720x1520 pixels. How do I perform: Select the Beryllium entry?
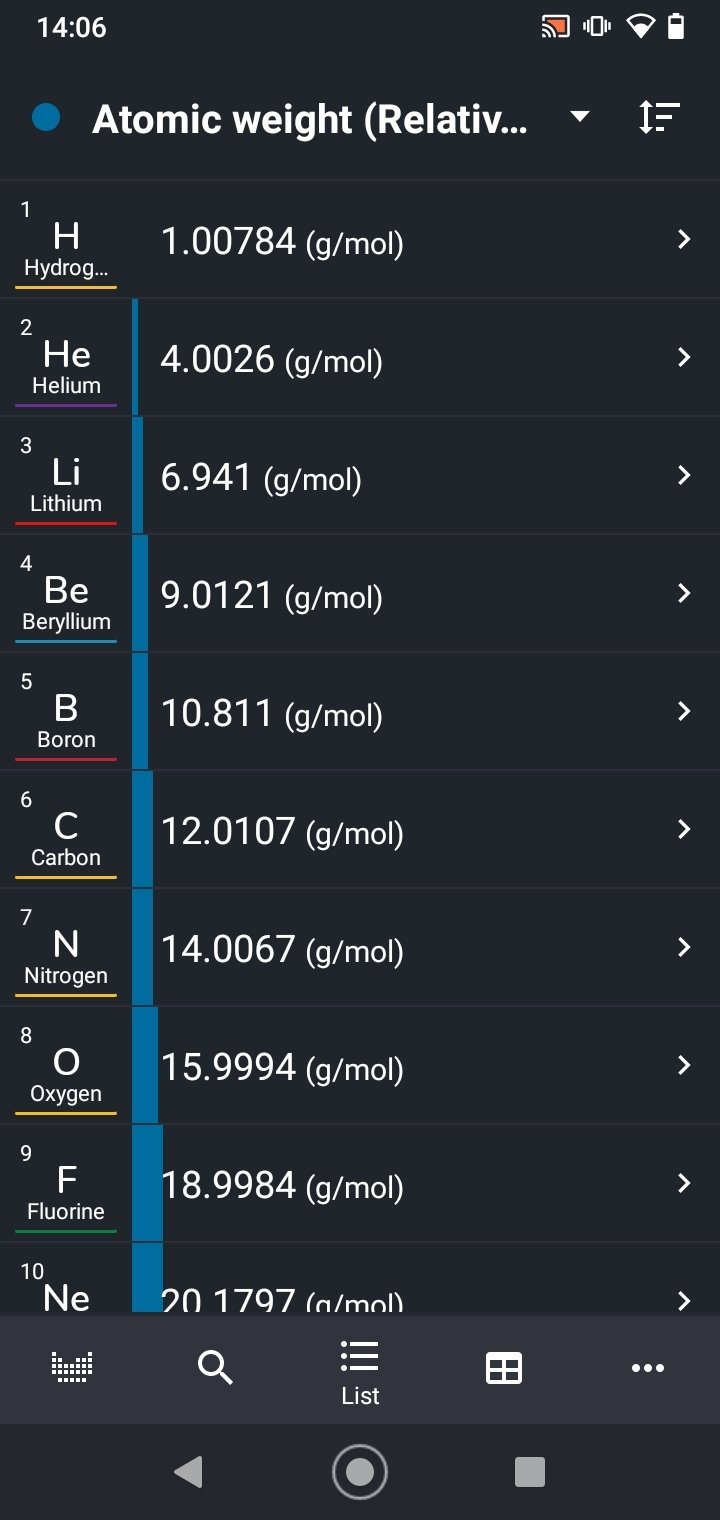360,594
